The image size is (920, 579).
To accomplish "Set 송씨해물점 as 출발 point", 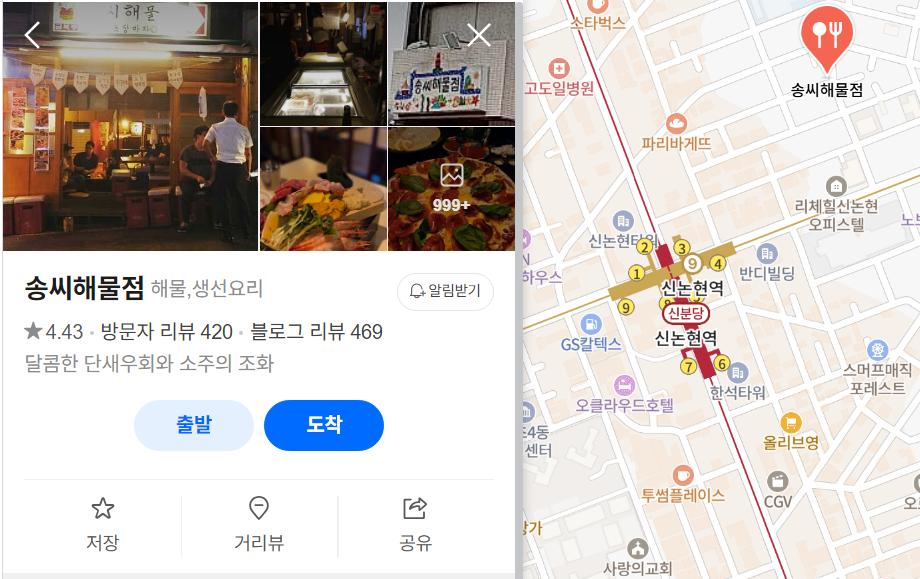I will (194, 425).
